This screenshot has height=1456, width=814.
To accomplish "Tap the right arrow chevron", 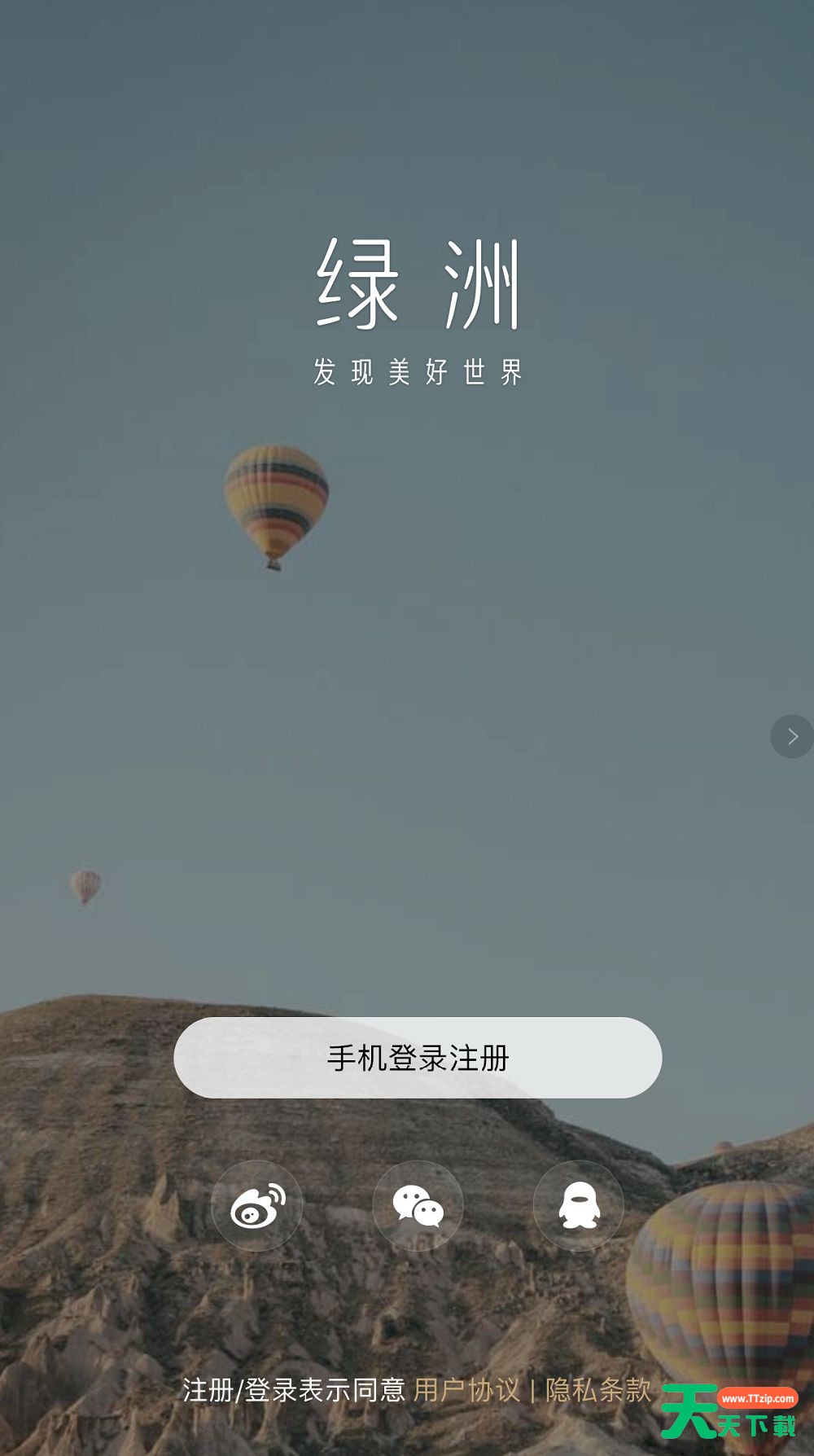I will pos(792,737).
